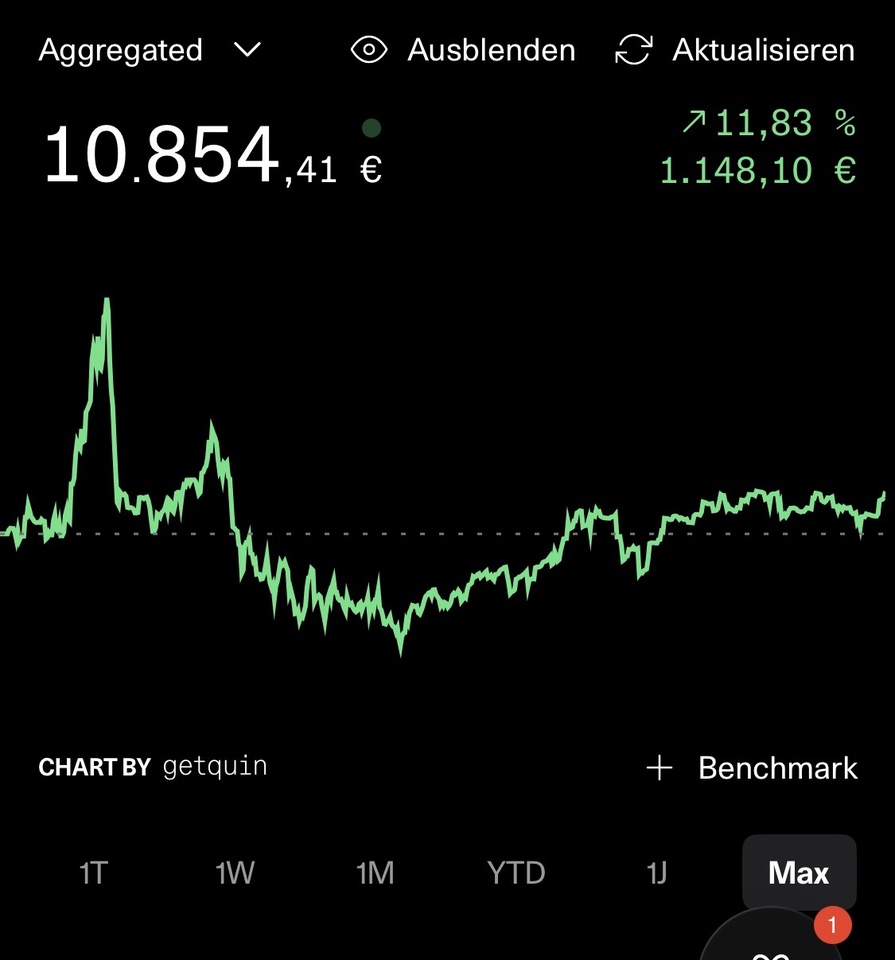895x960 pixels.
Task: Add a Benchmark to the chart
Action: (752, 768)
